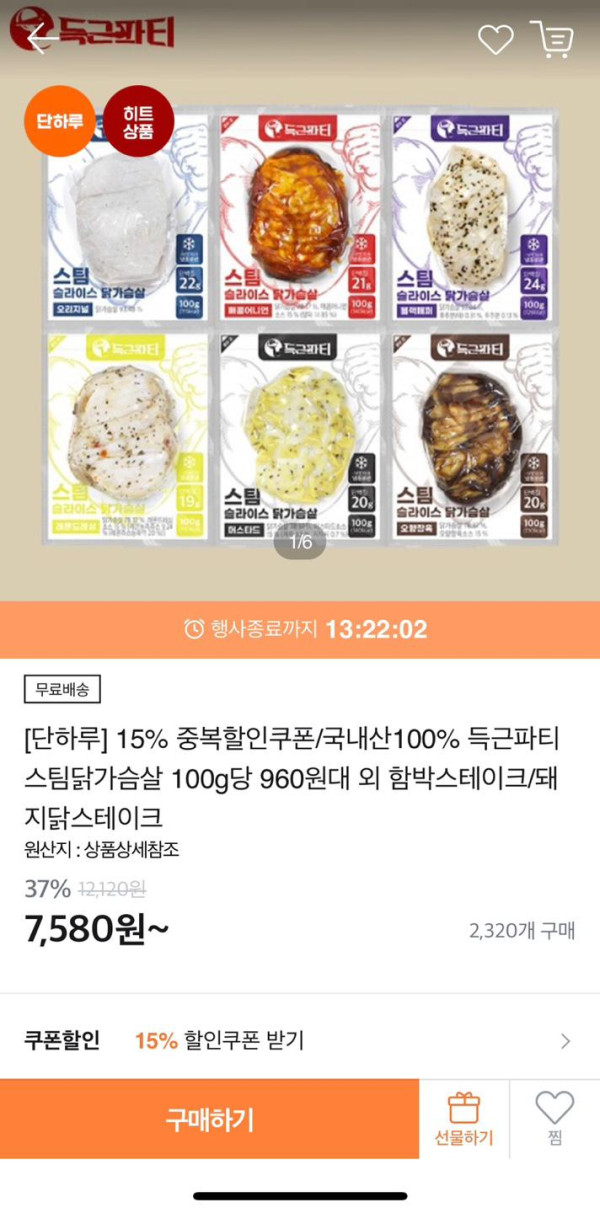This screenshot has height=1213, width=600.
Task: Go back with the top-left arrow
Action: [x=41, y=39]
